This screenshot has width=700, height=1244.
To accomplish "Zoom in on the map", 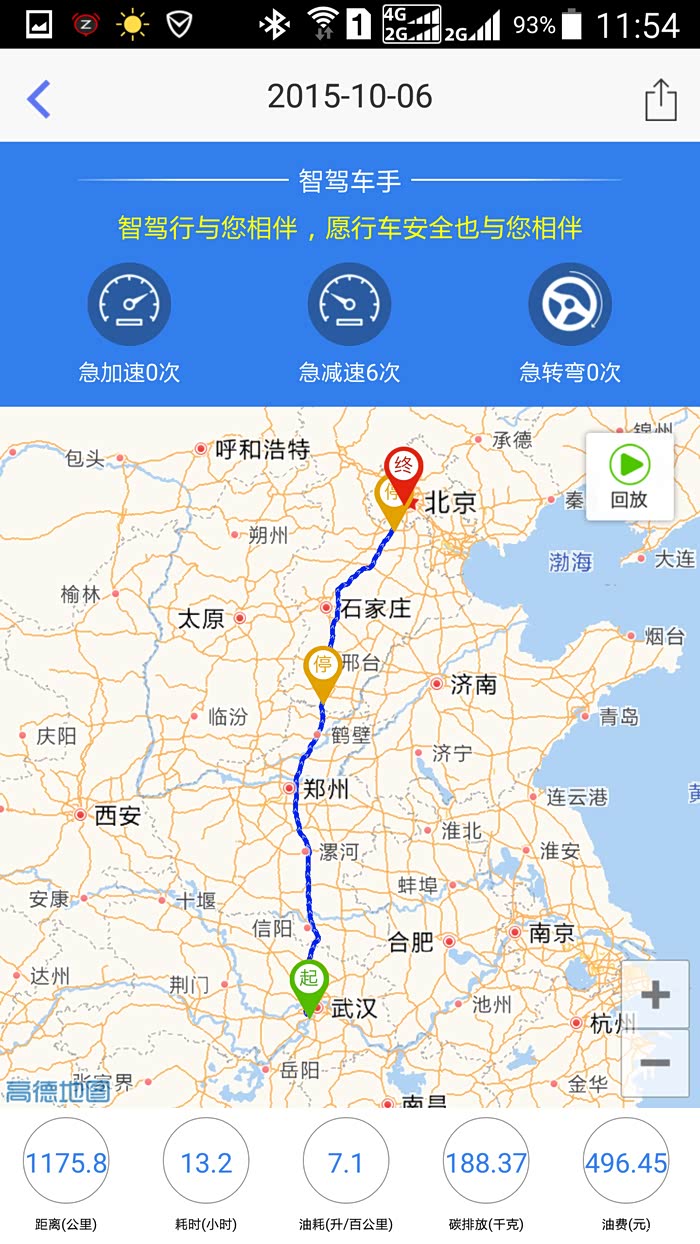I will pyautogui.click(x=655, y=995).
